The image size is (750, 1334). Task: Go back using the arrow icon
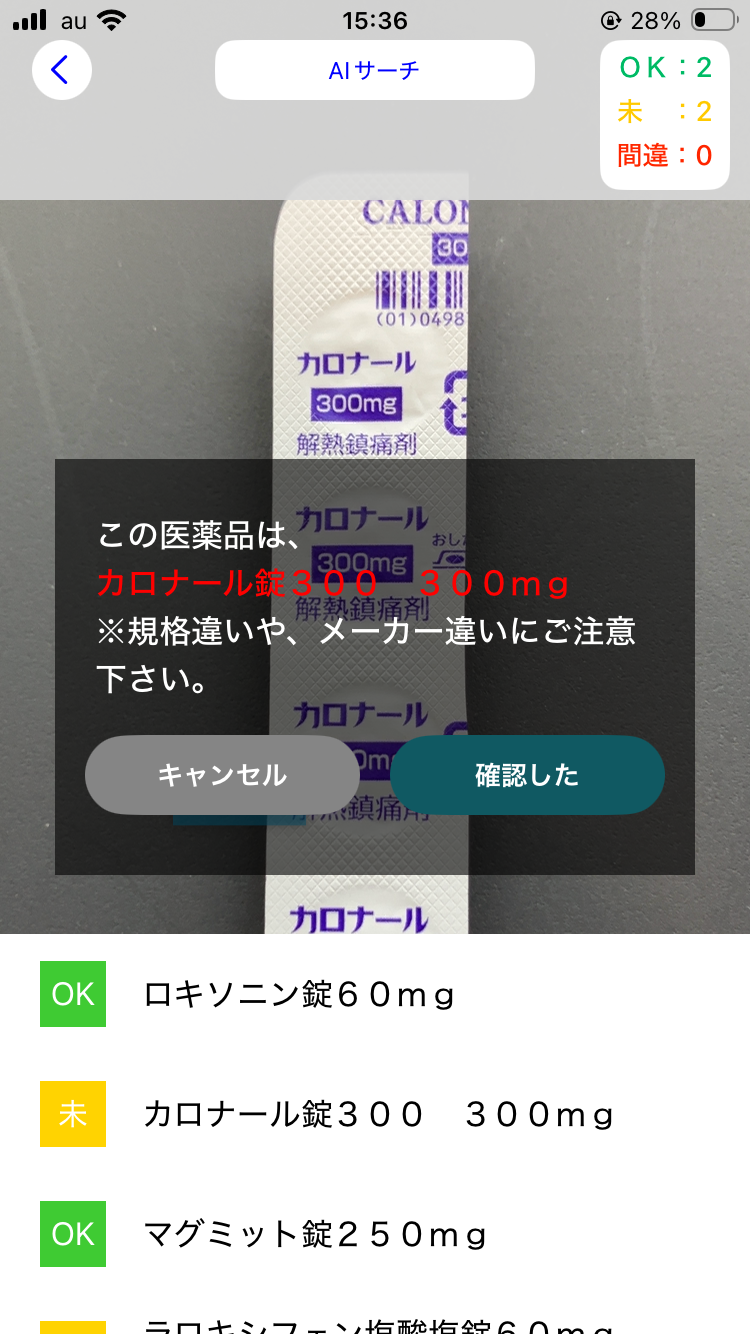pos(61,70)
